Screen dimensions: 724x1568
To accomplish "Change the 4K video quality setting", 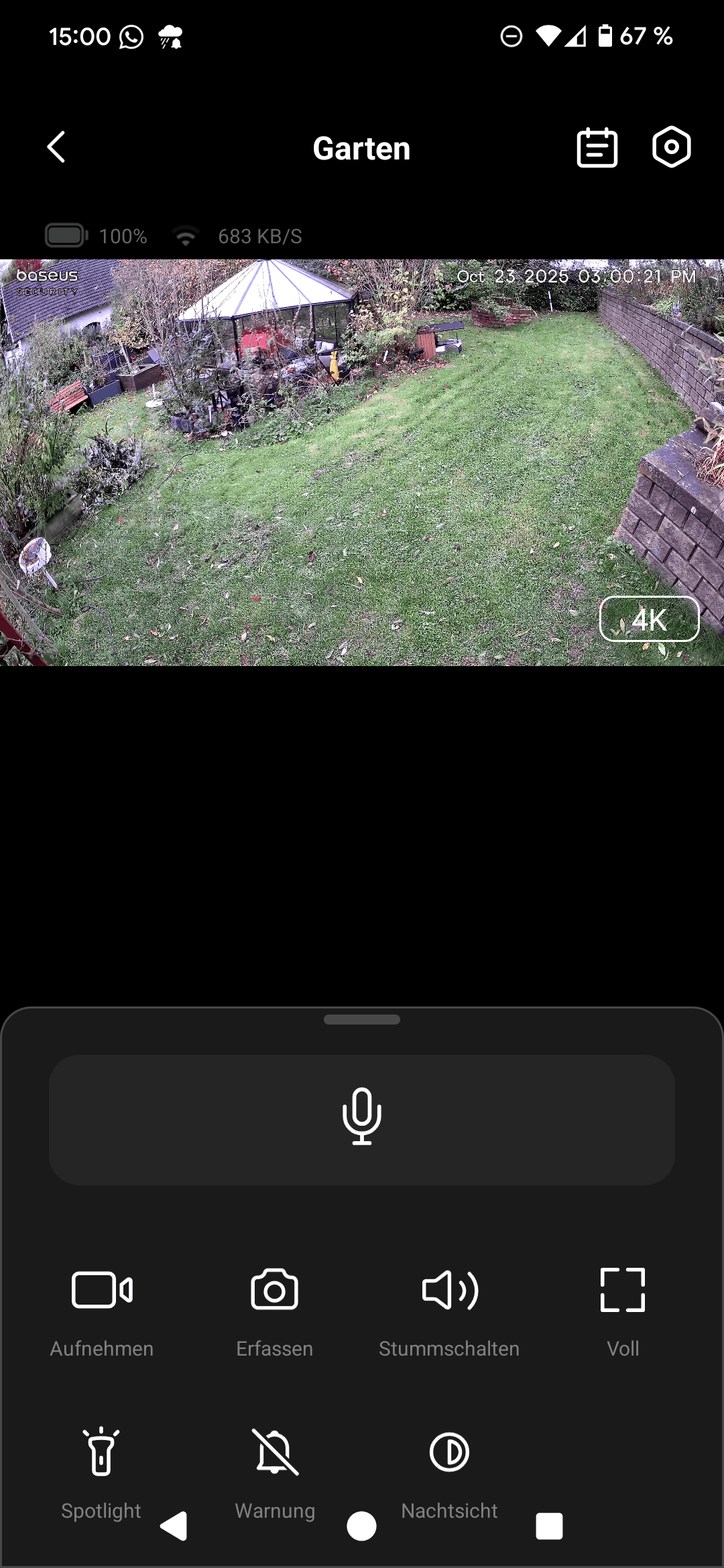I will point(648,618).
